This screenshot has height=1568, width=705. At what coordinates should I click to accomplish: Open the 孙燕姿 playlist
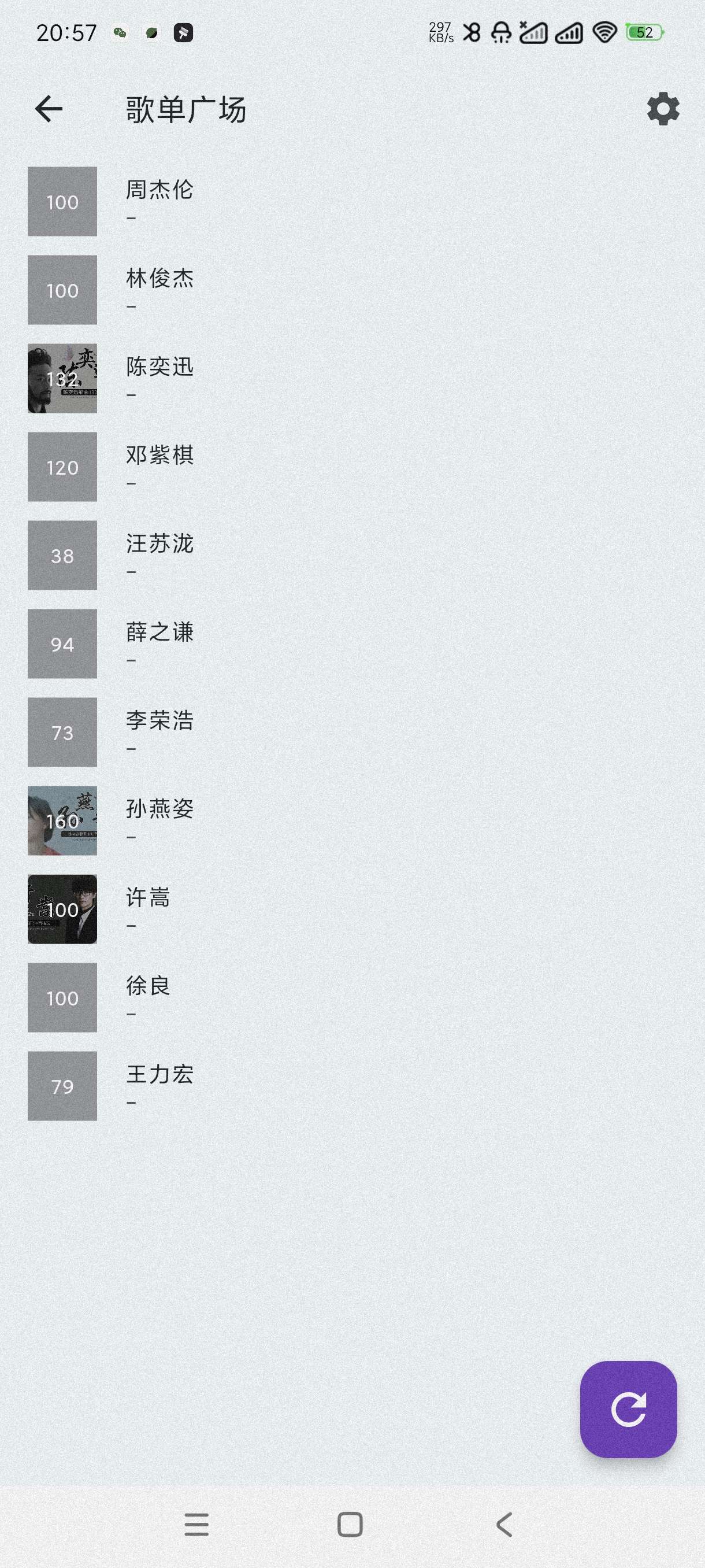[159, 820]
